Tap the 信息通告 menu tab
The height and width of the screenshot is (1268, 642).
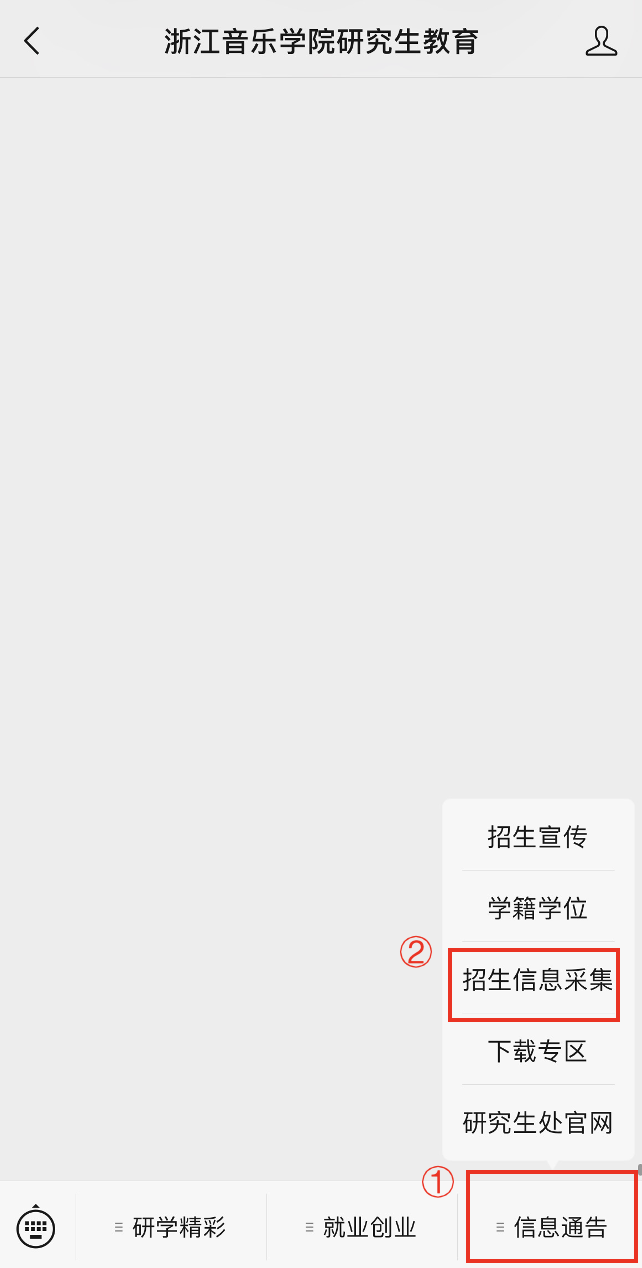[x=552, y=1227]
